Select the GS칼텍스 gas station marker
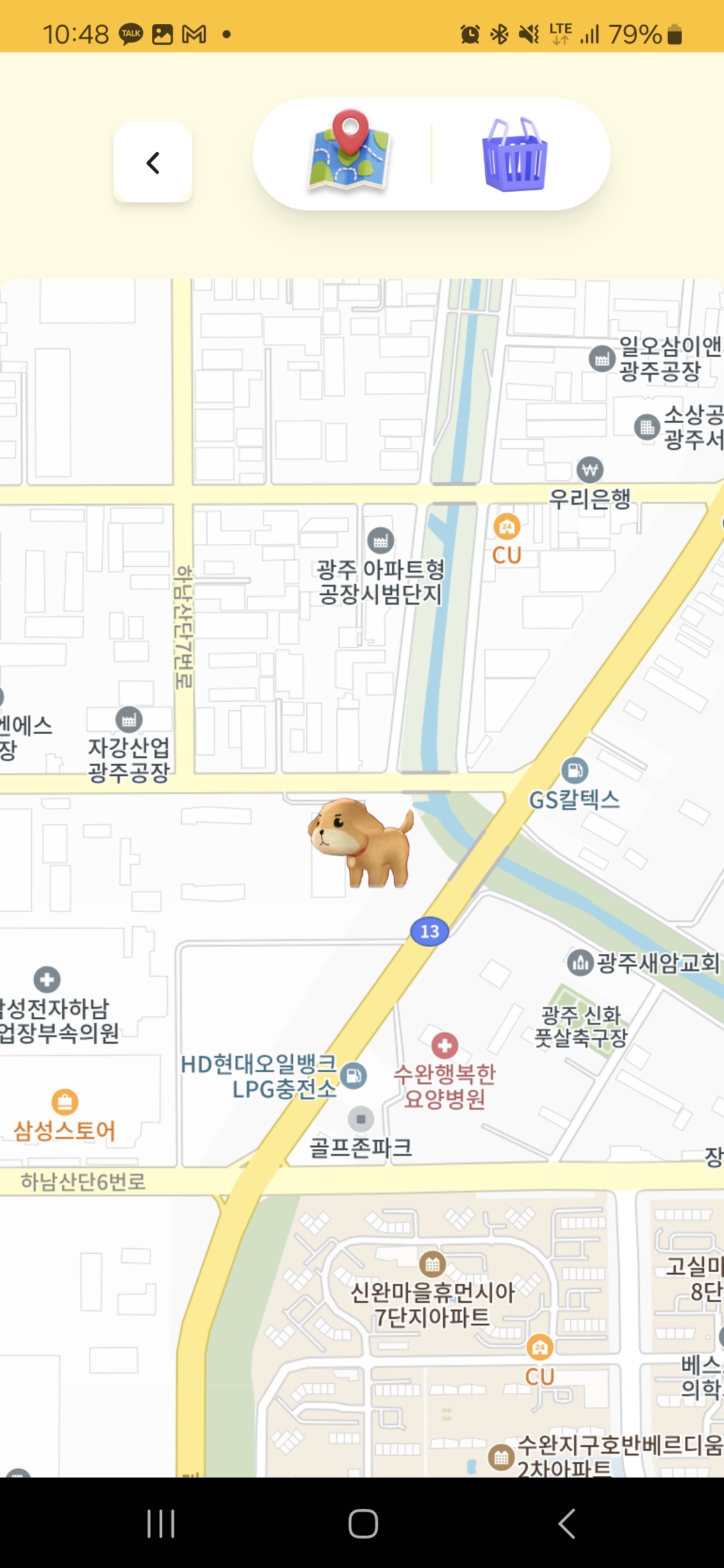 point(575,771)
